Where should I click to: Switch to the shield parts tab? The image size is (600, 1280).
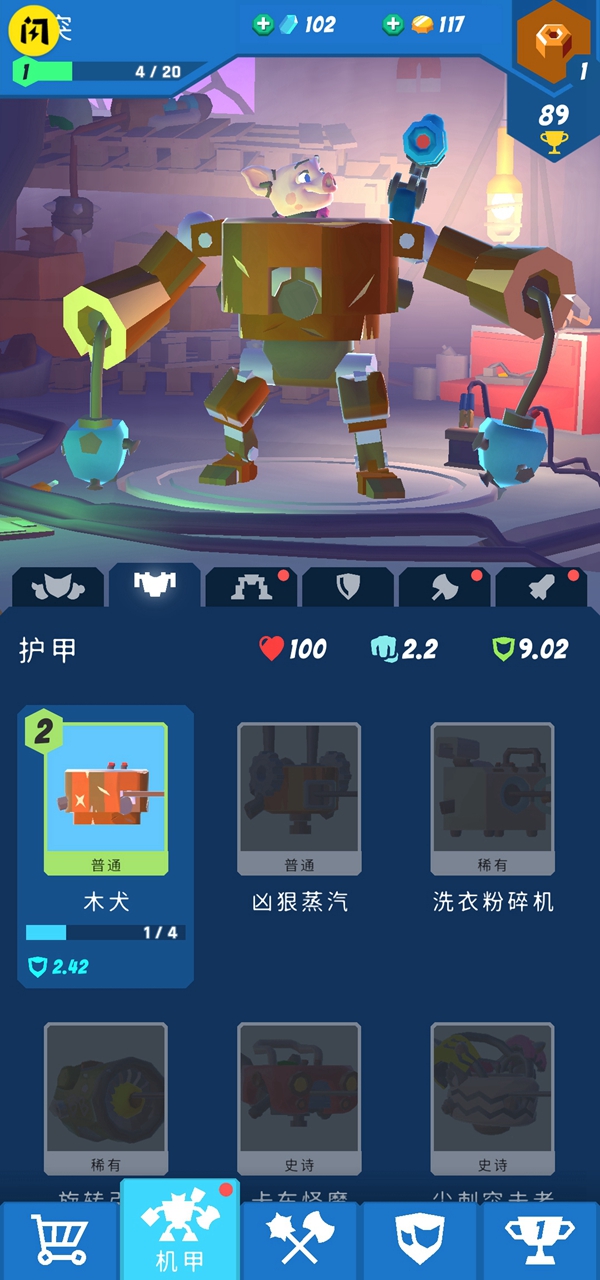[x=347, y=587]
